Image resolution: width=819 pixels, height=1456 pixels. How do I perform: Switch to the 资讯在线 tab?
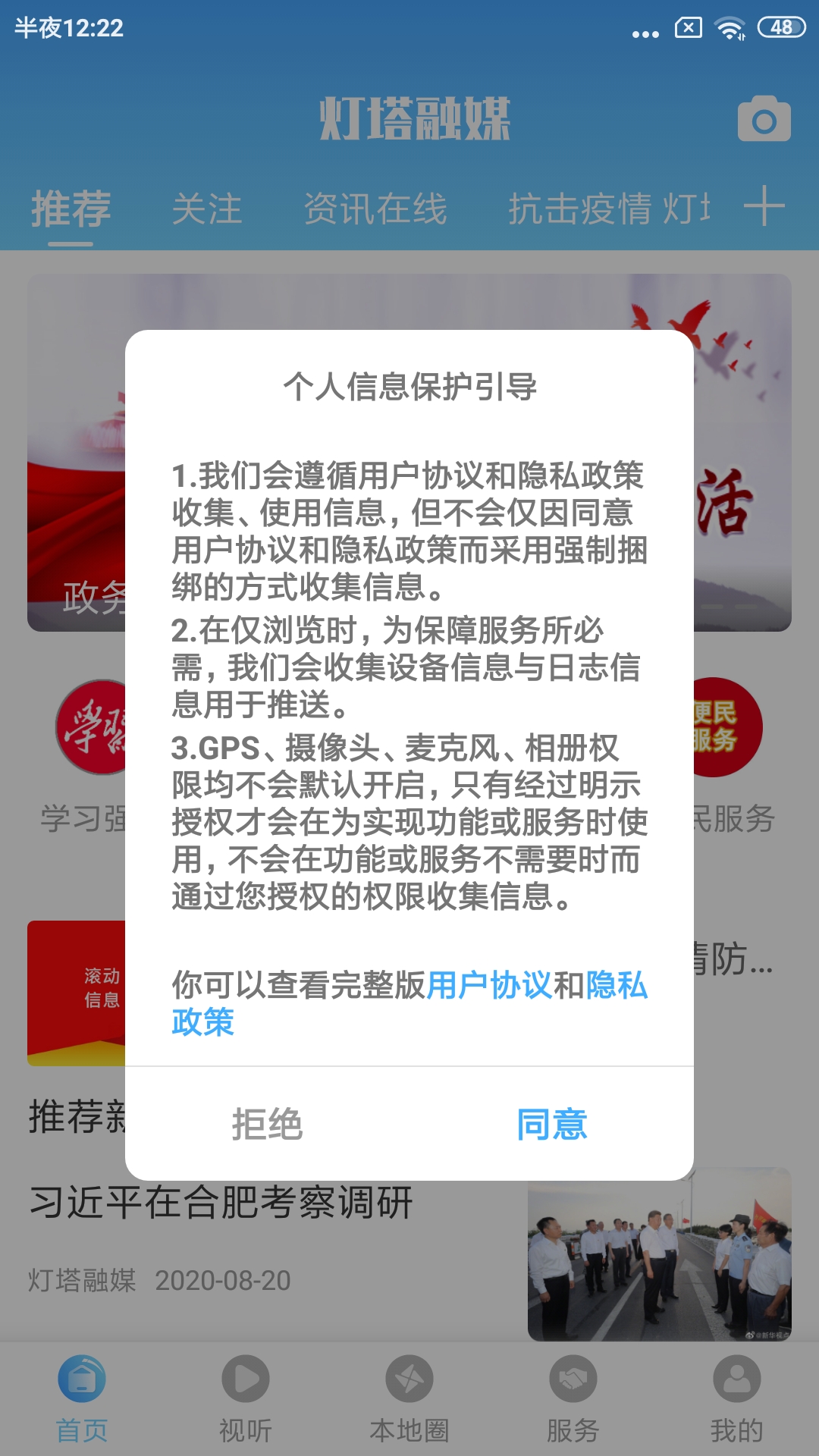(x=375, y=209)
